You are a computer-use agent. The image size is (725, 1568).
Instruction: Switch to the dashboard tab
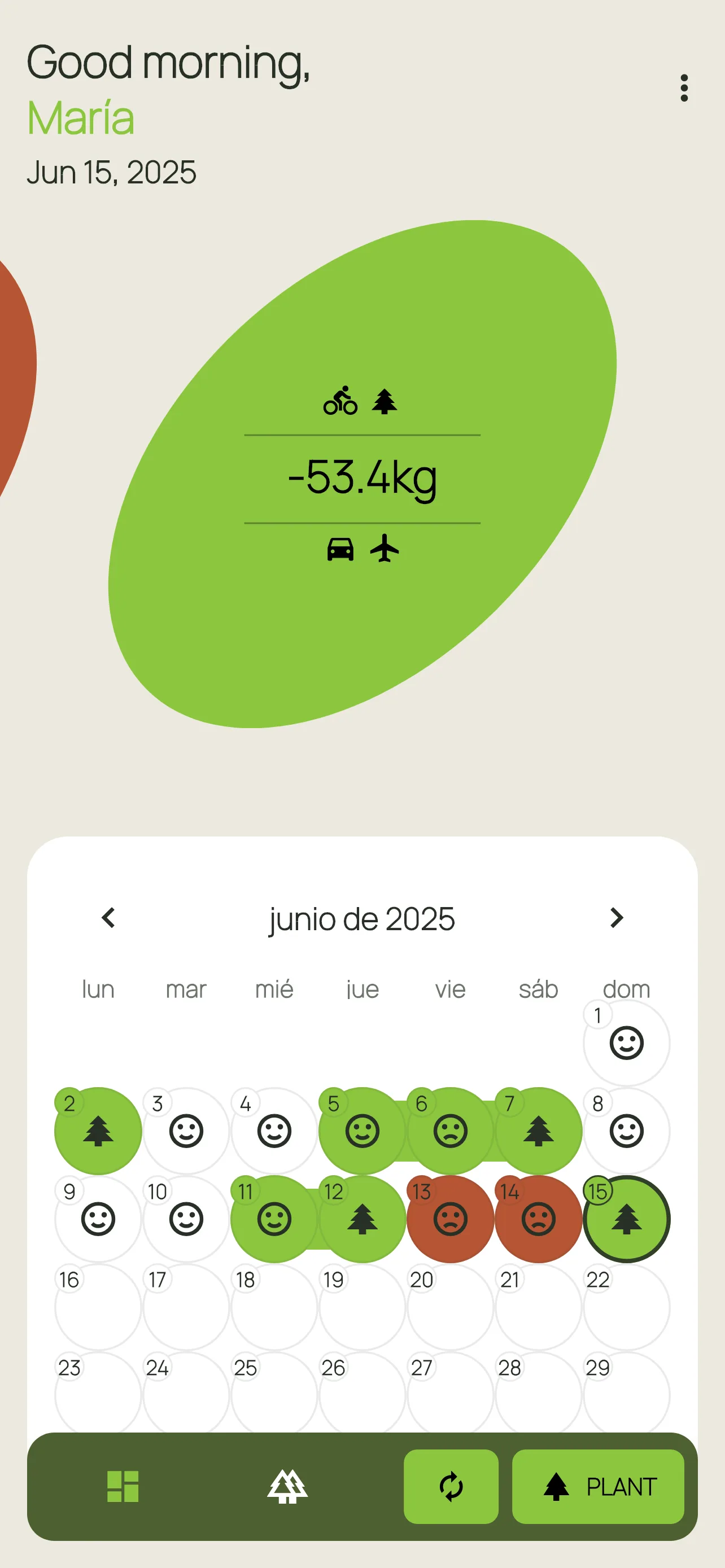pos(123,1486)
